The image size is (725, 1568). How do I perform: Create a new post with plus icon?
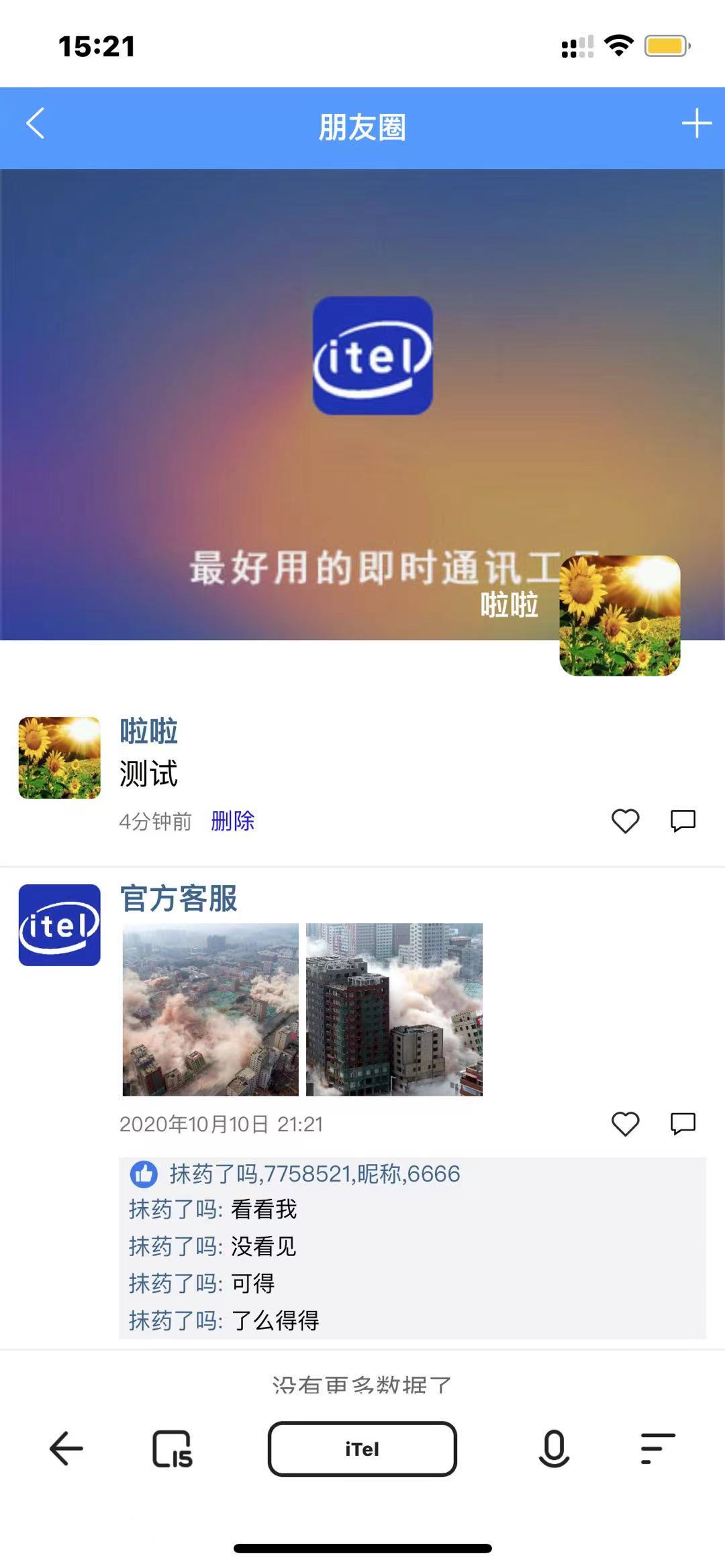pyautogui.click(x=696, y=123)
